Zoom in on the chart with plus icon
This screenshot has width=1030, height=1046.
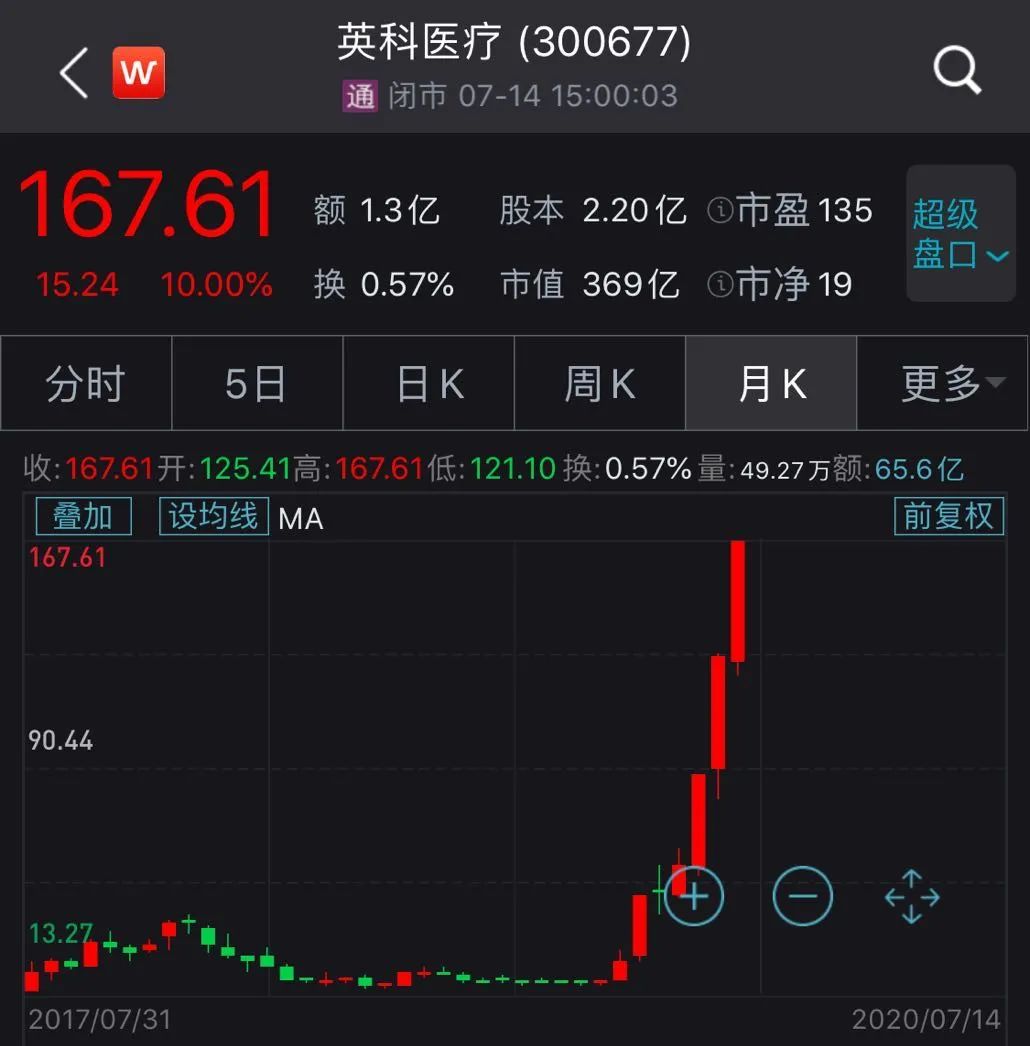point(694,897)
